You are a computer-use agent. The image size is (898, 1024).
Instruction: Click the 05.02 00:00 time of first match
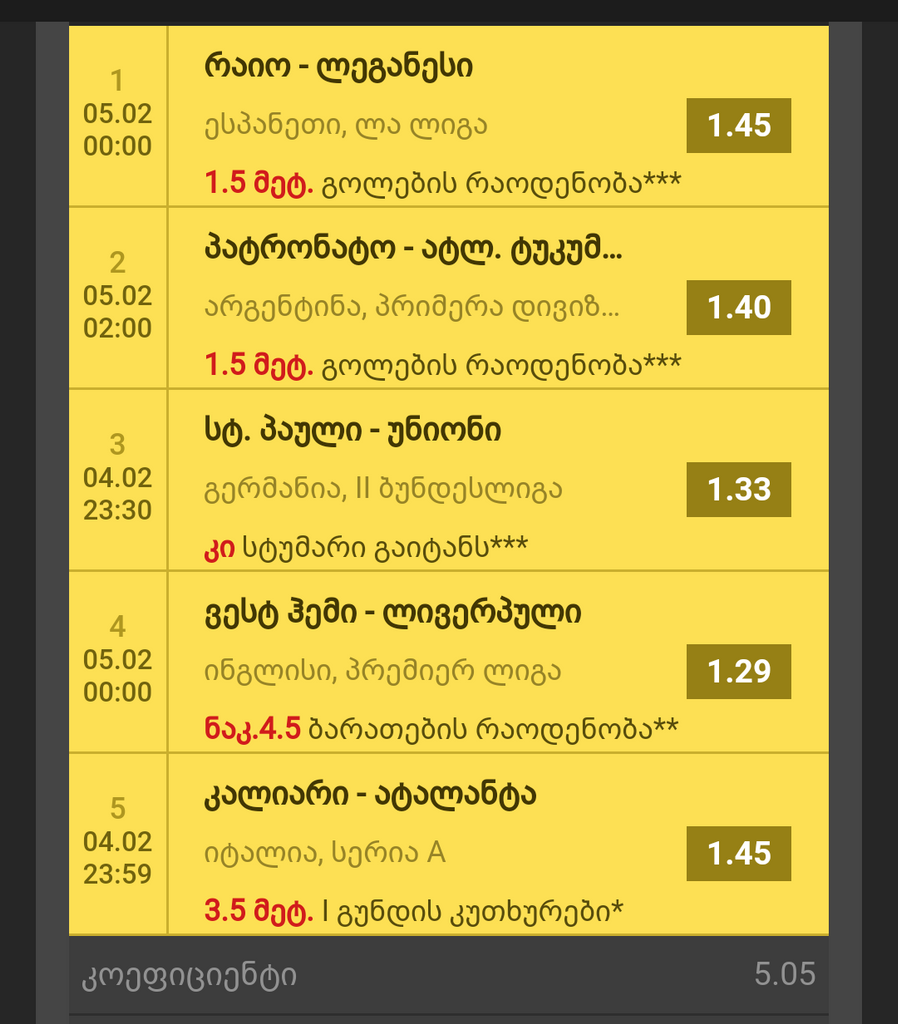[x=118, y=129]
